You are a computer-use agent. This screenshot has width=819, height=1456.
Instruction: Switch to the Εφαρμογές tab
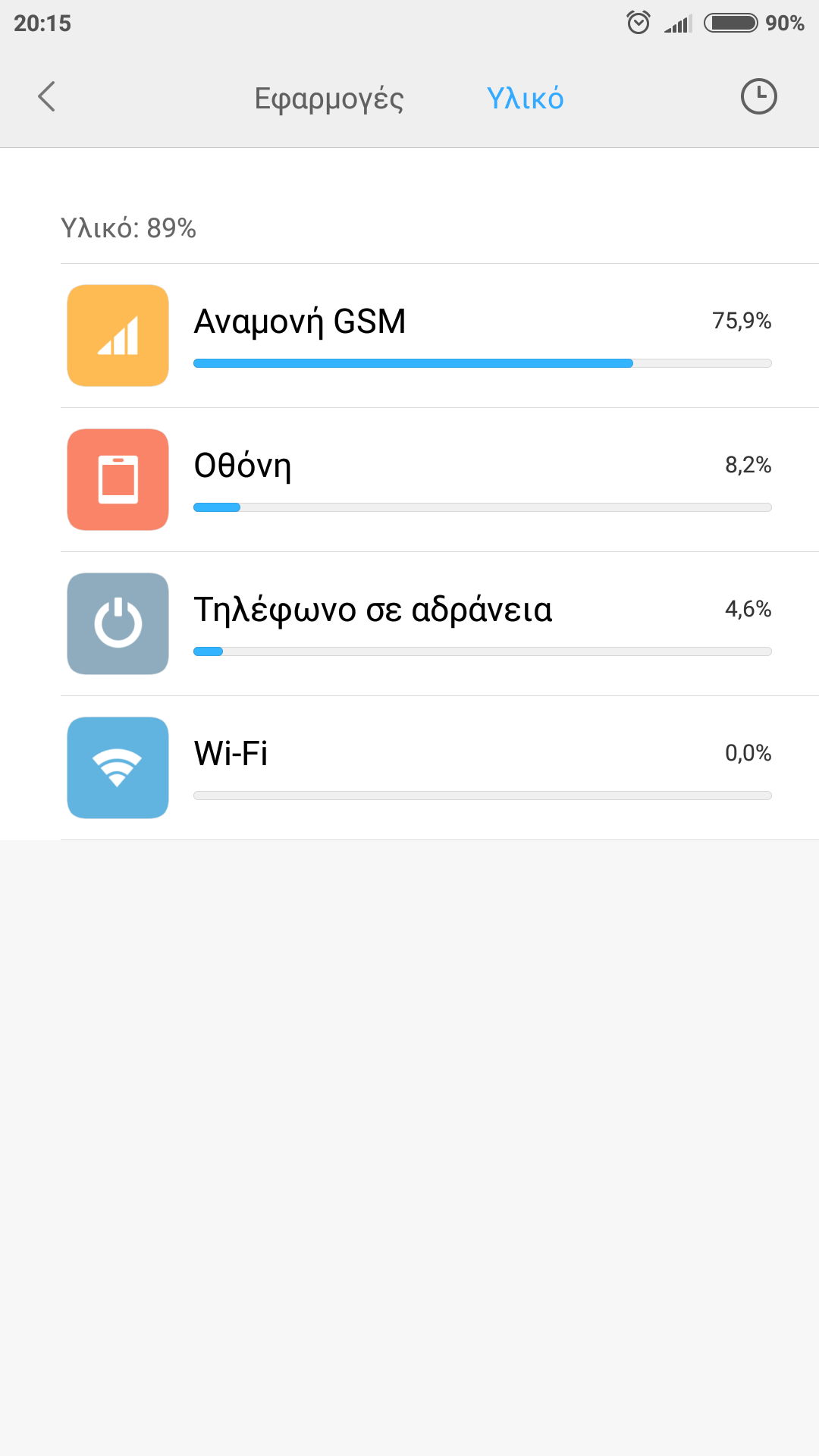[x=328, y=99]
